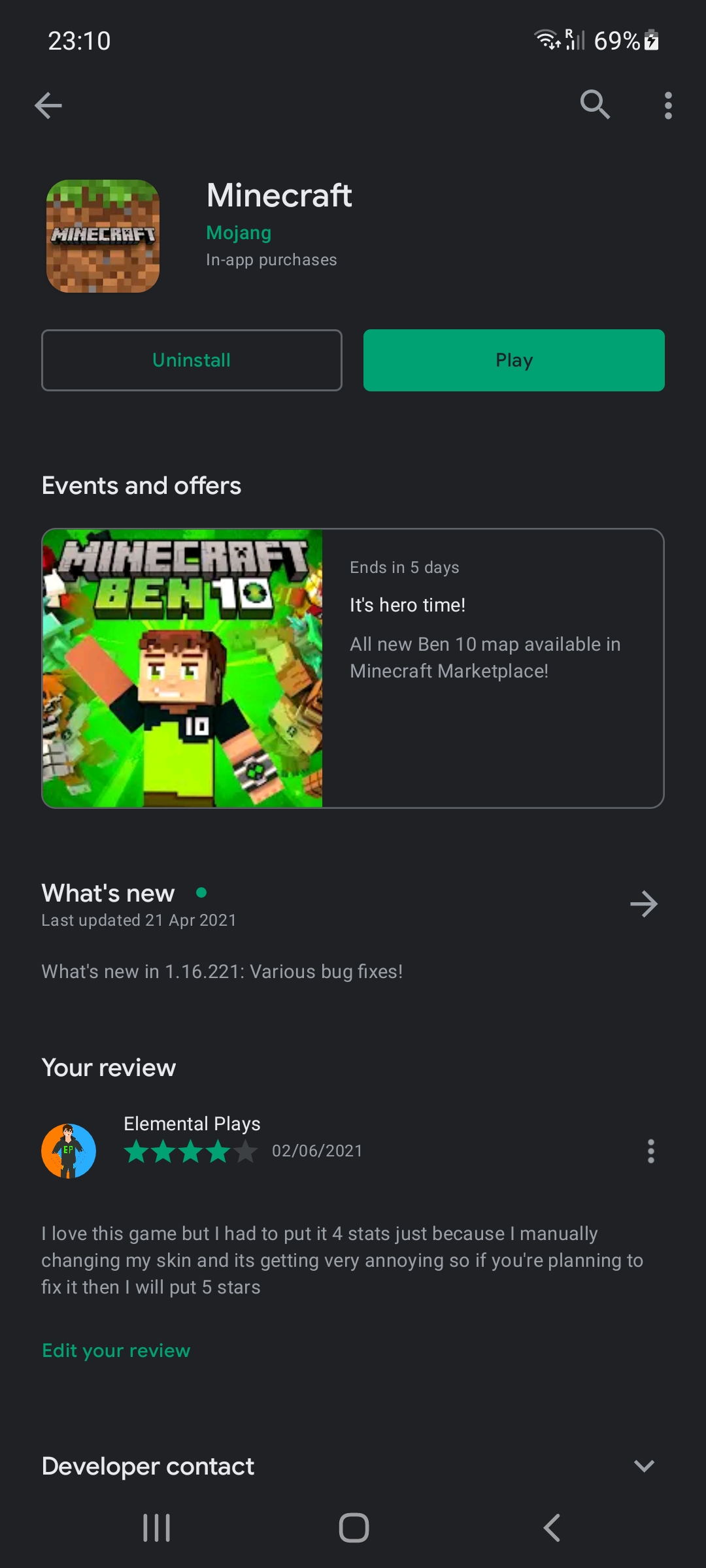Open the Mojang developer page
Image resolution: width=706 pixels, height=1568 pixels.
click(239, 233)
